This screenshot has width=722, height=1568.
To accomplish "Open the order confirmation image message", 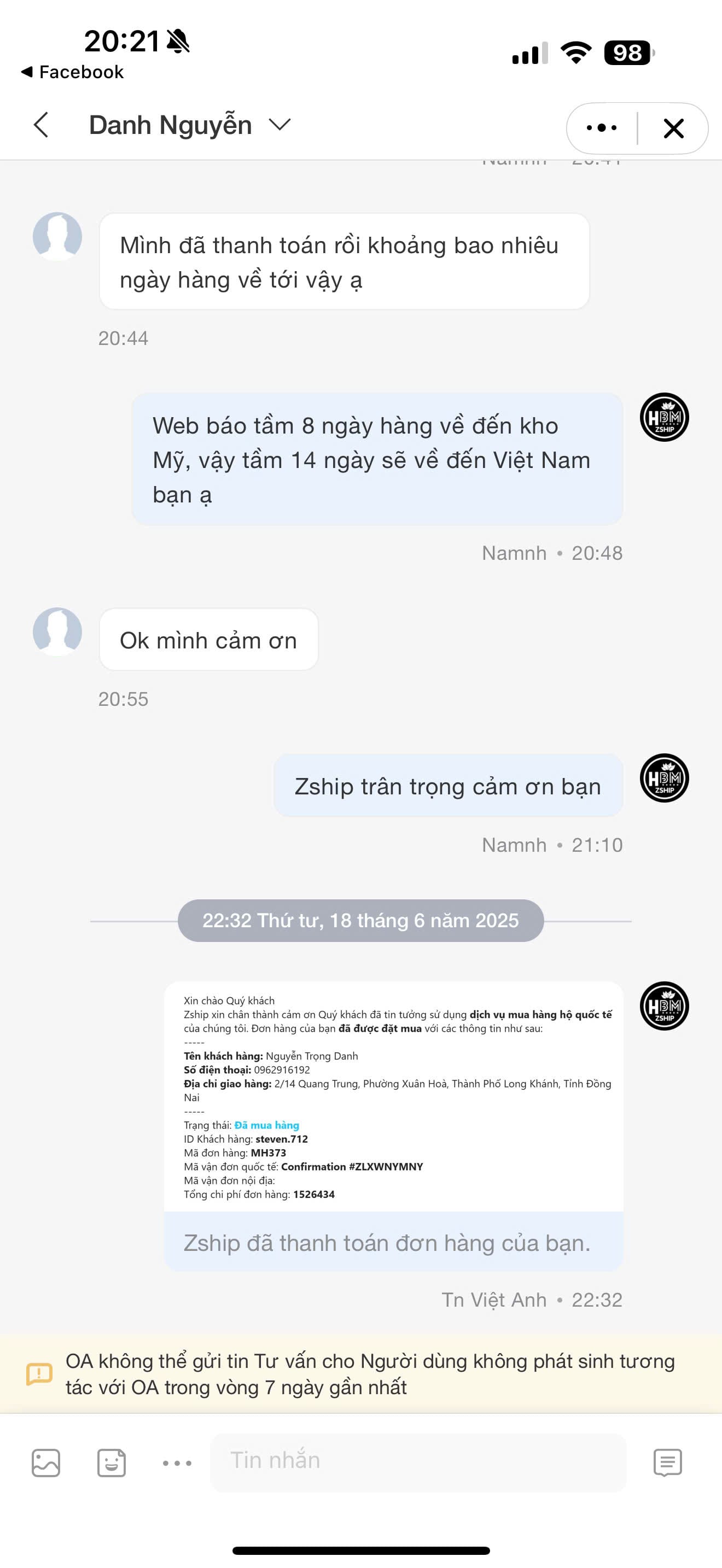I will coord(393,1096).
